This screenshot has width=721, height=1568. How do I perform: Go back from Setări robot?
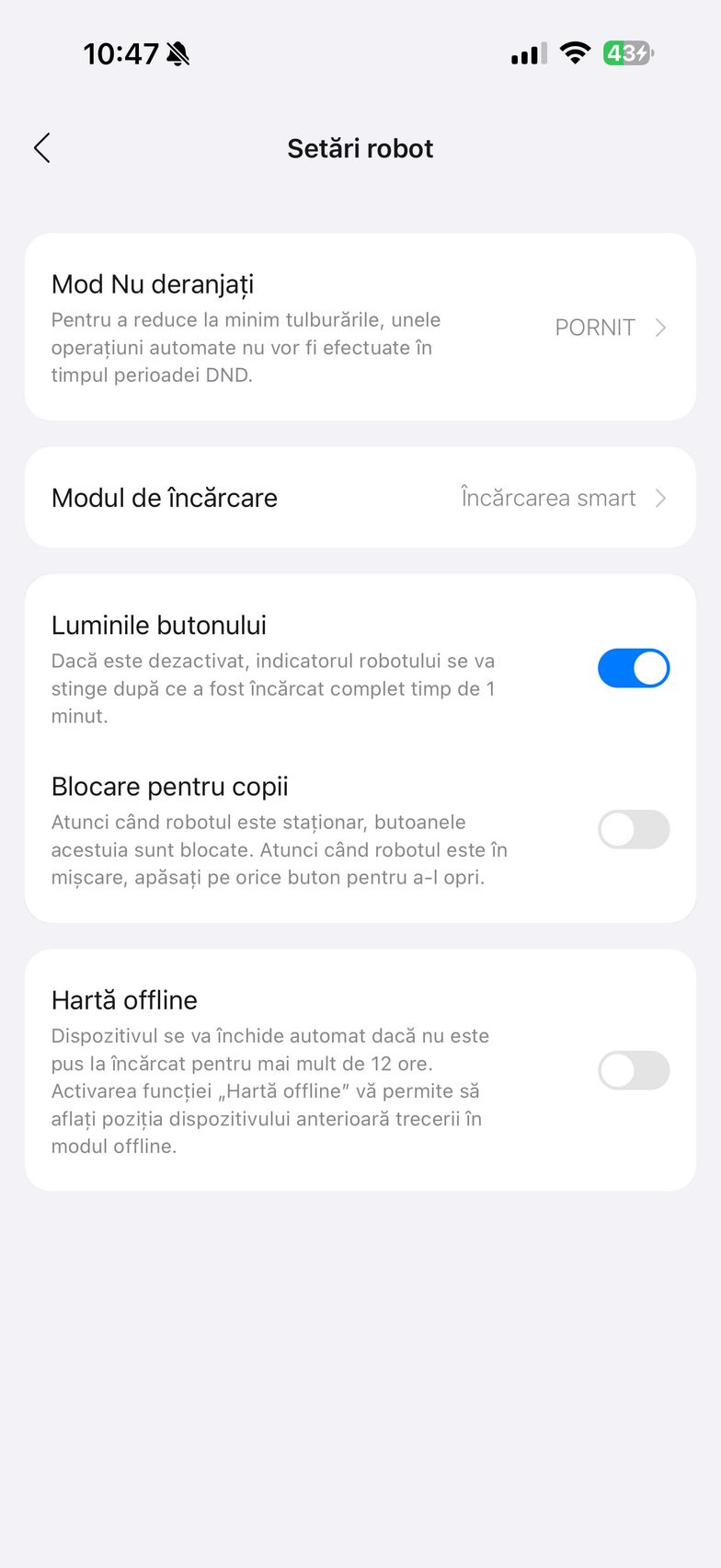pos(42,148)
